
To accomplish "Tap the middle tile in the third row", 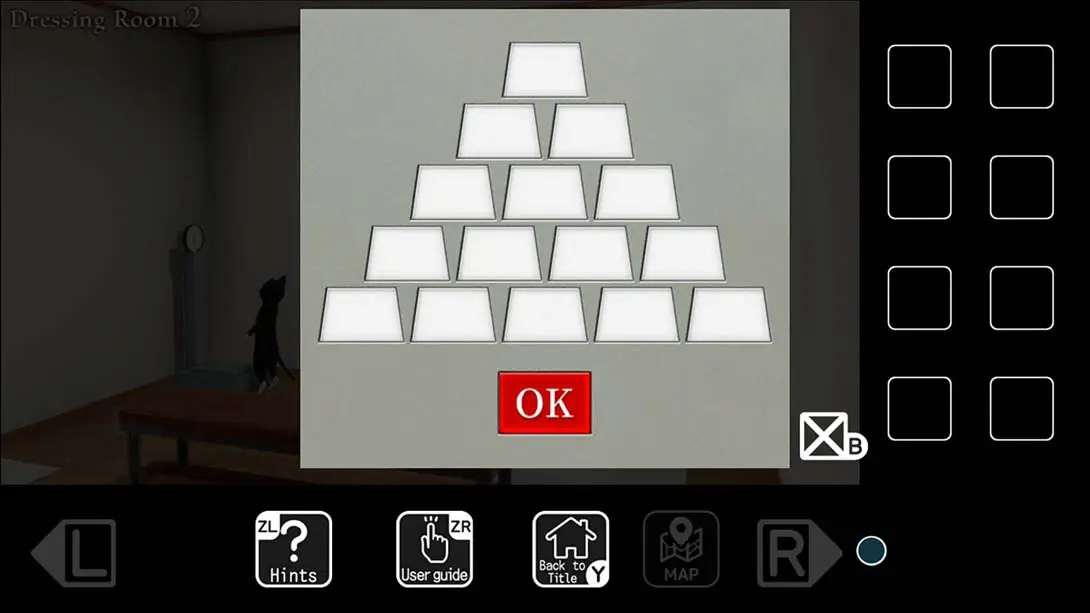I will click(544, 192).
